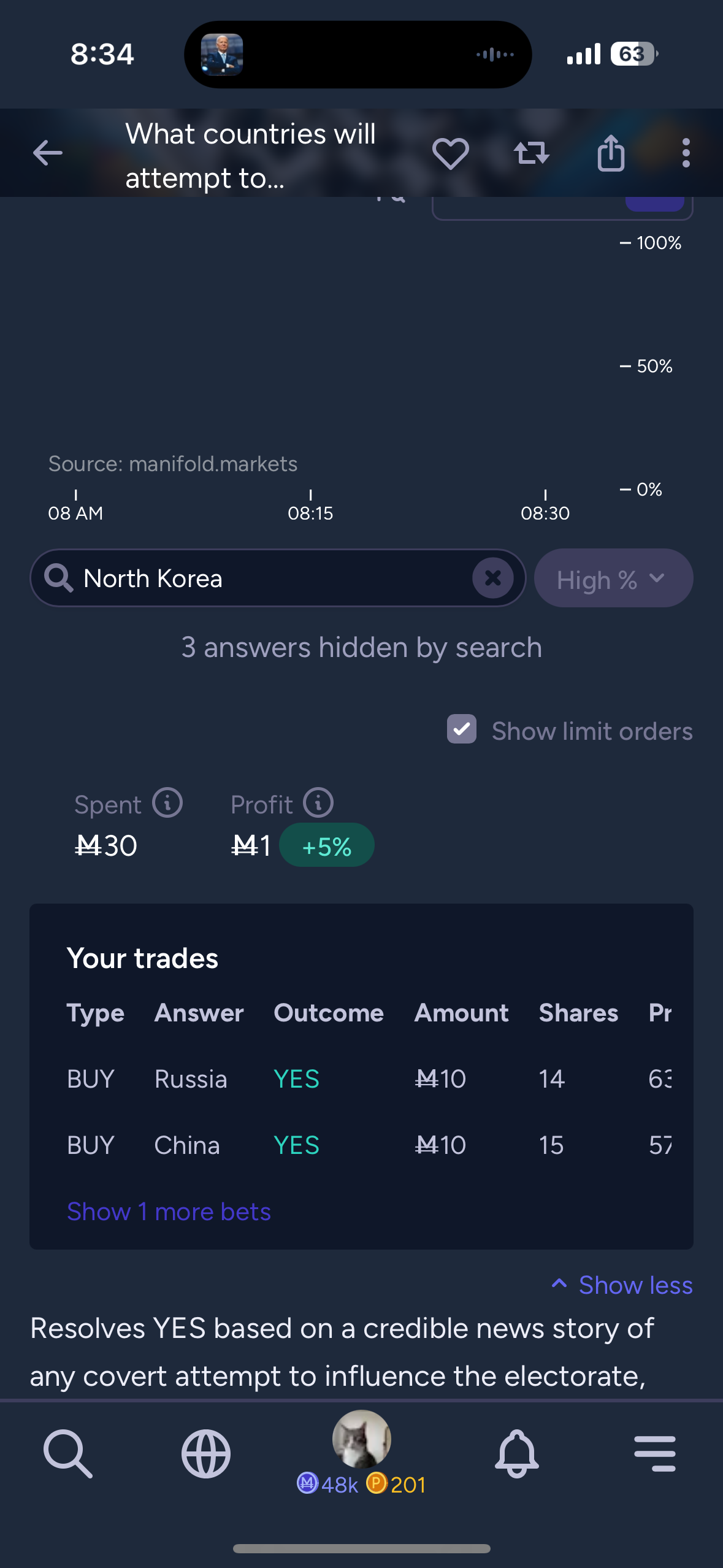723x1568 pixels.
Task: Open the notifications bell
Action: coord(516,1453)
